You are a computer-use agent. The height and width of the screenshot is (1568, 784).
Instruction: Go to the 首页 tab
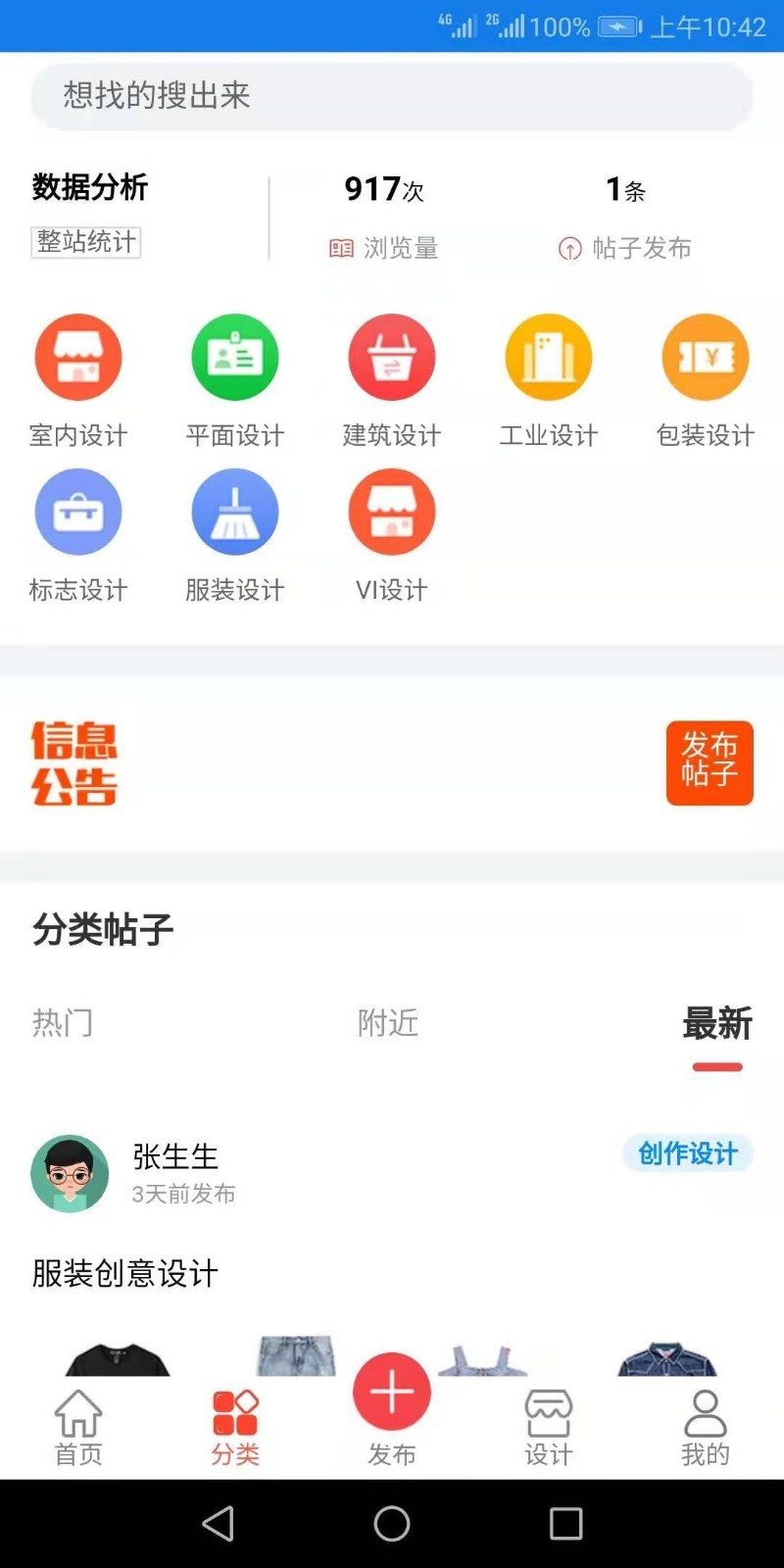click(78, 1427)
